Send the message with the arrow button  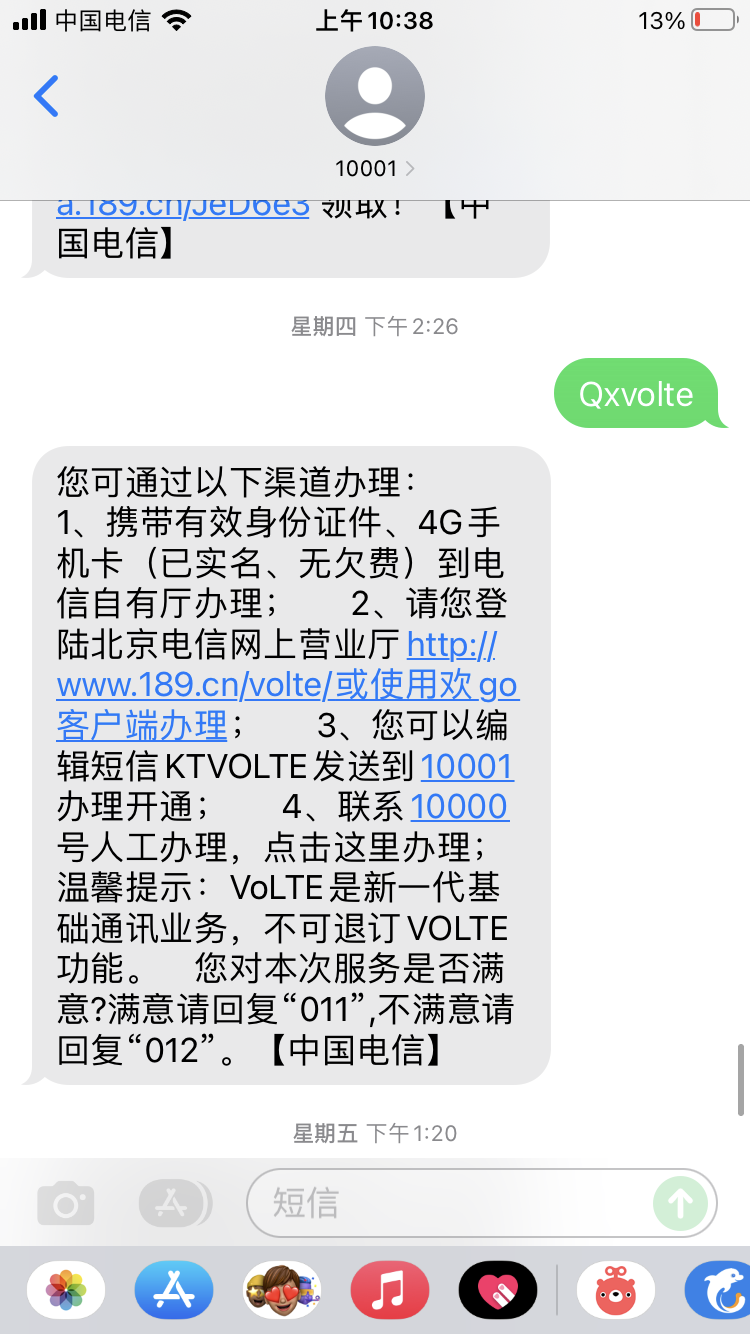(681, 1203)
